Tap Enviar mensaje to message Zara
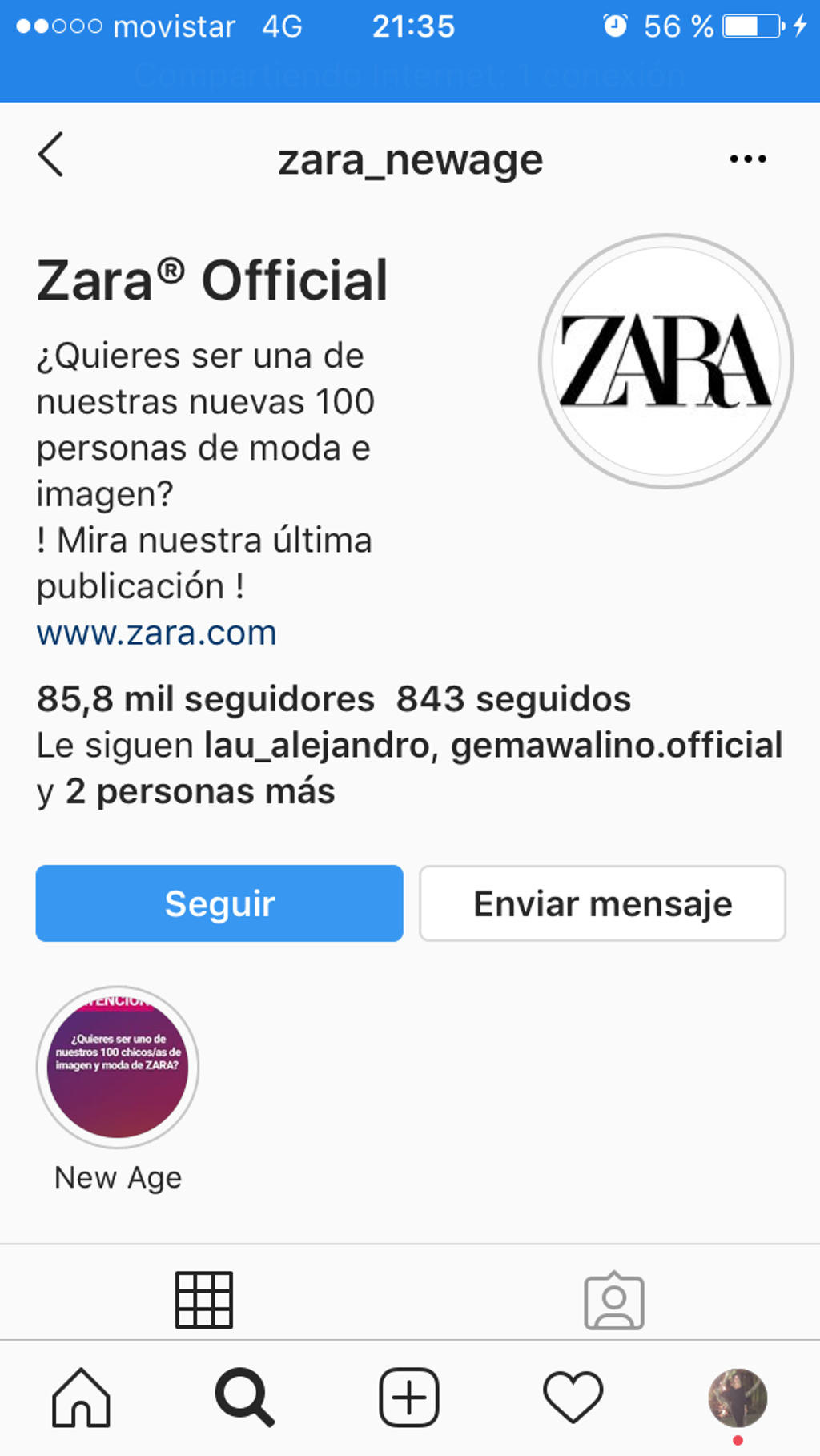This screenshot has height=1456, width=820. [602, 903]
